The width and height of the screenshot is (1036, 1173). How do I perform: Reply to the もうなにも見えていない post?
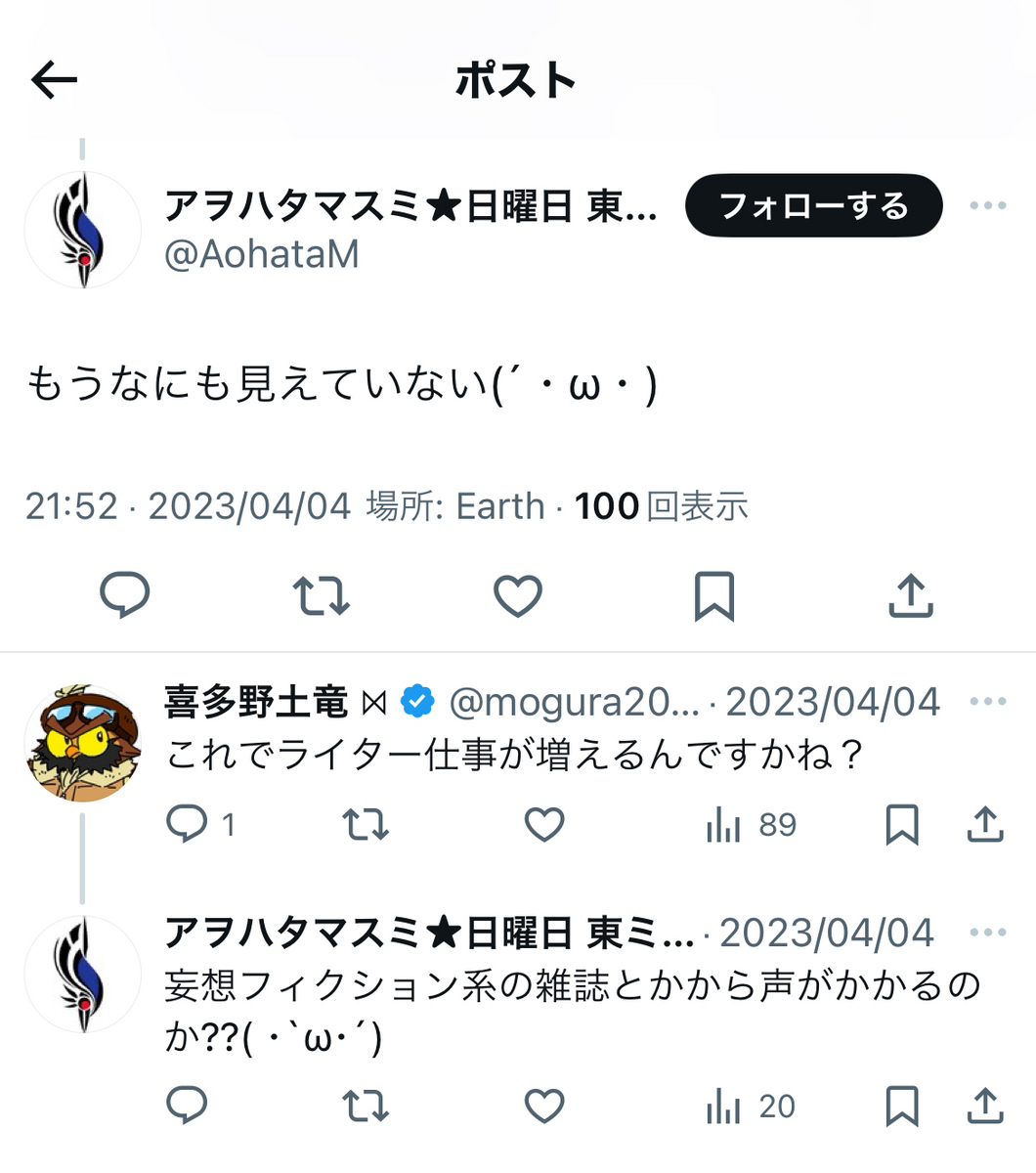pos(125,594)
